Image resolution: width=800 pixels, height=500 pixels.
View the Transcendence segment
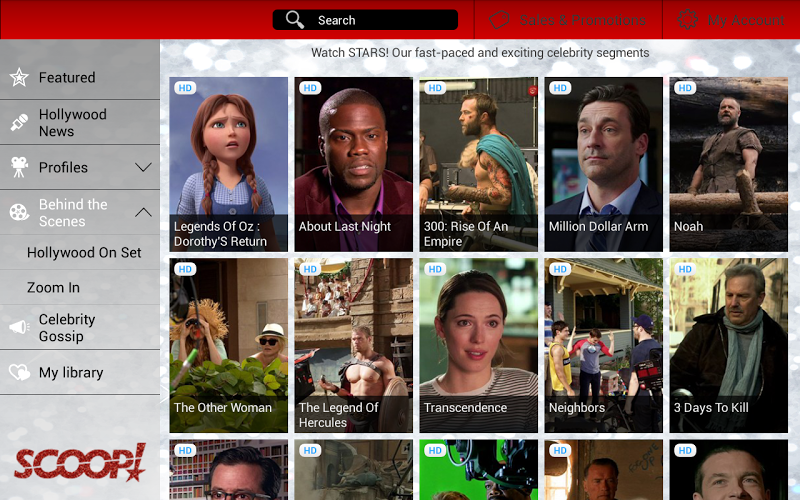(x=478, y=345)
